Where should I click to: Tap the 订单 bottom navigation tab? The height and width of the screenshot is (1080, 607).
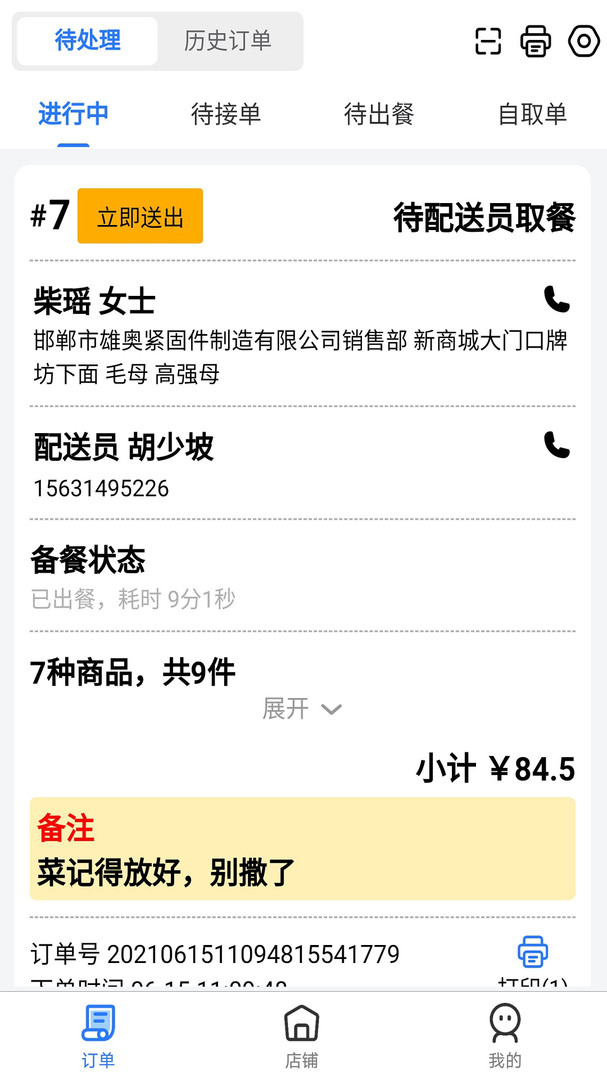(x=98, y=1035)
